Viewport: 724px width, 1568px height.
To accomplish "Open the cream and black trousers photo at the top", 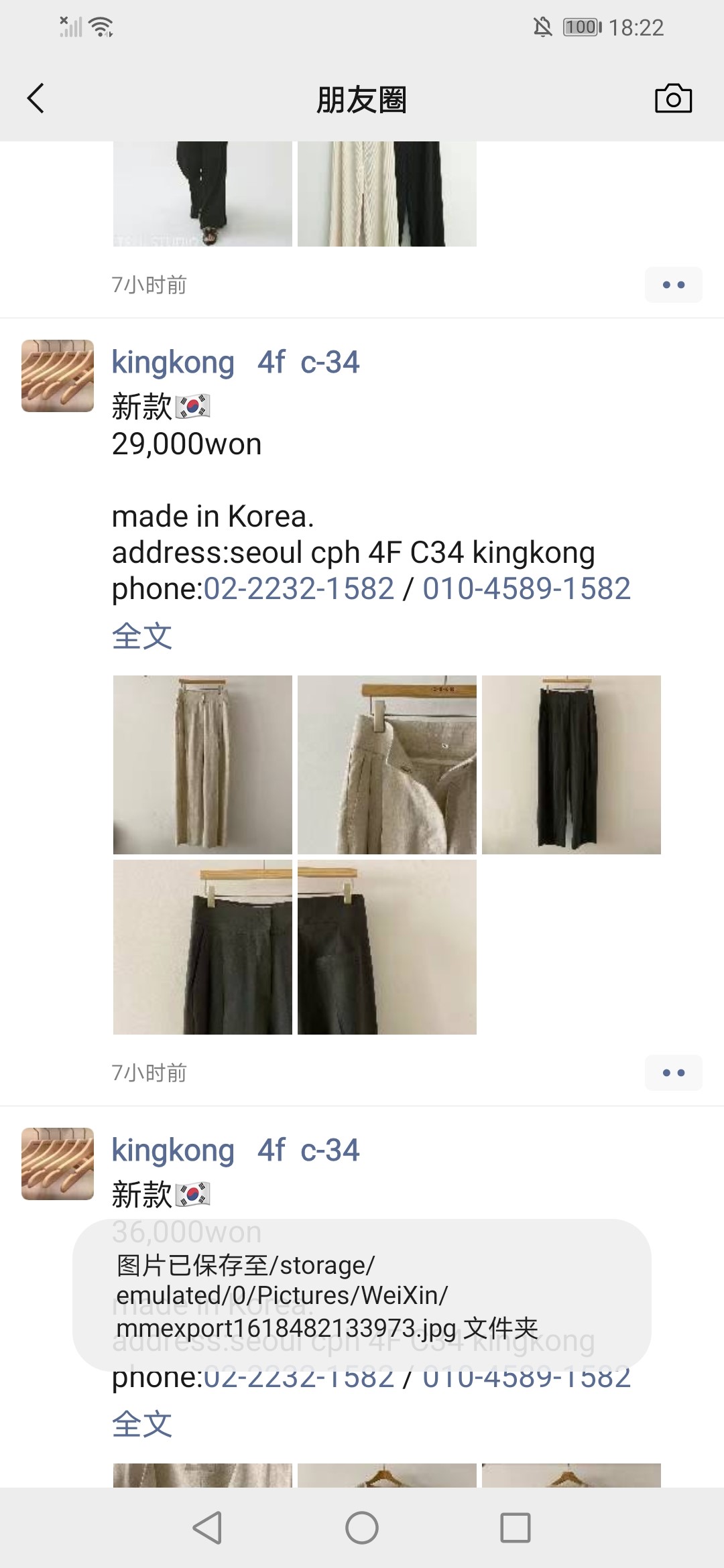I will [387, 194].
